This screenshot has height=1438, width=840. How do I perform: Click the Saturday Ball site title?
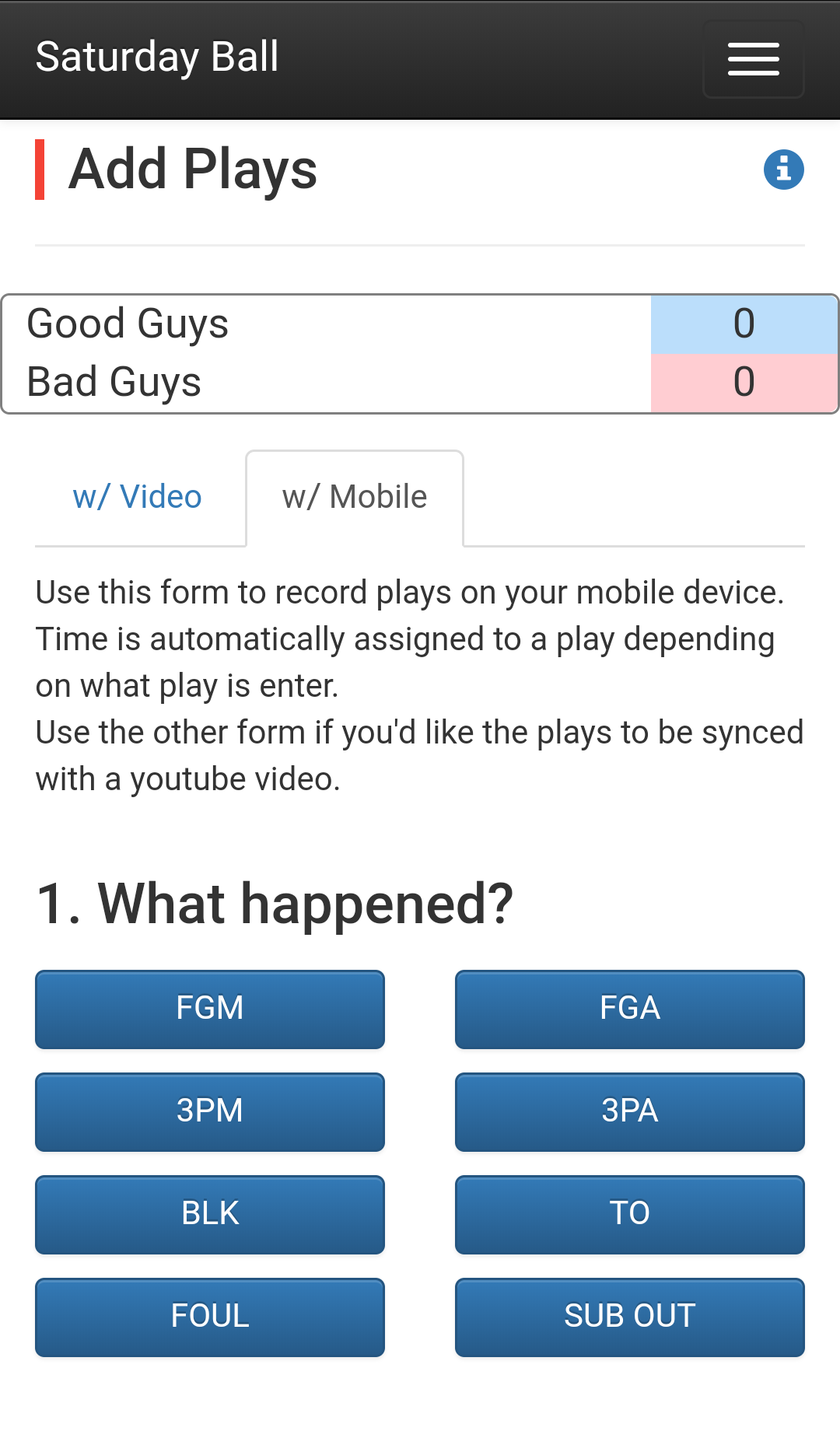[x=158, y=57]
